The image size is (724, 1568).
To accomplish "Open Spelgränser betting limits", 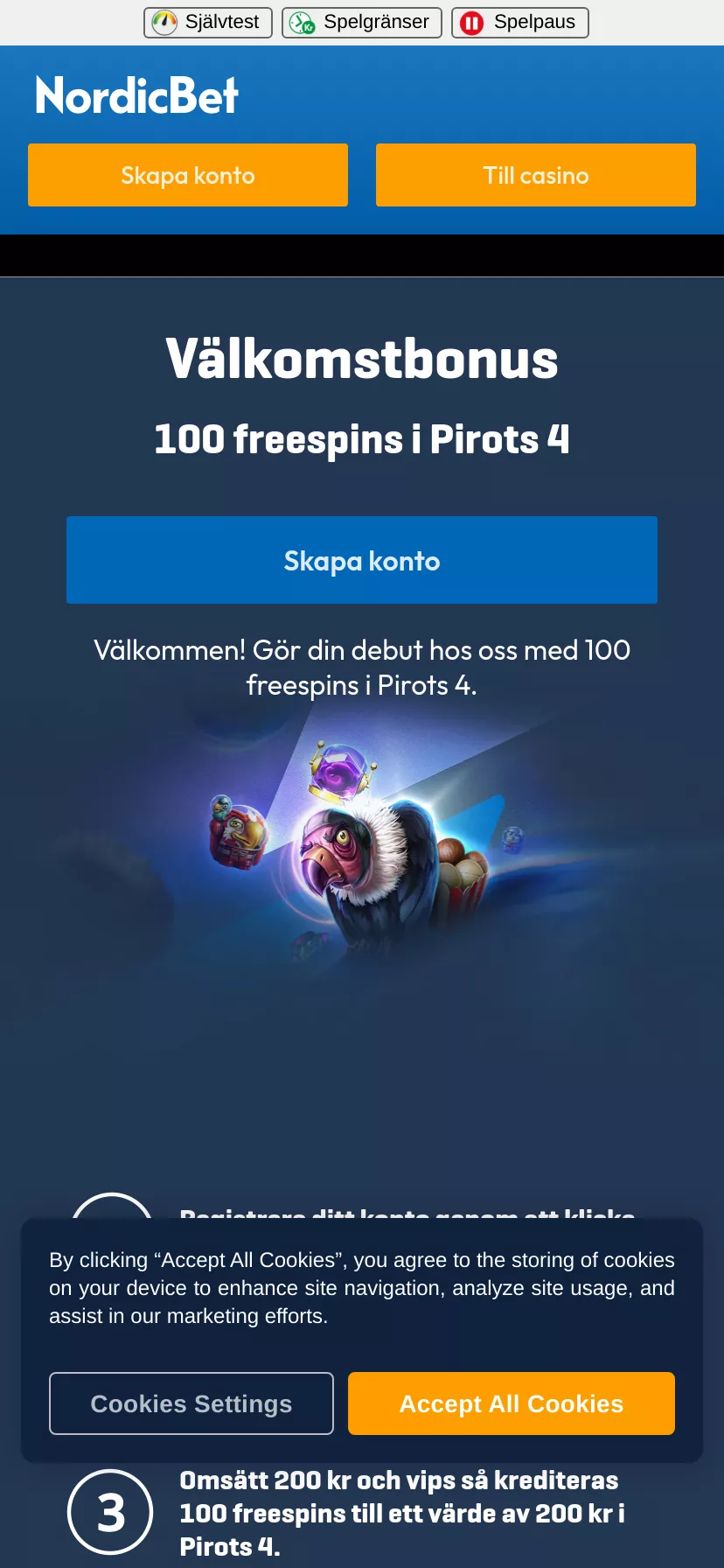I will pyautogui.click(x=361, y=22).
